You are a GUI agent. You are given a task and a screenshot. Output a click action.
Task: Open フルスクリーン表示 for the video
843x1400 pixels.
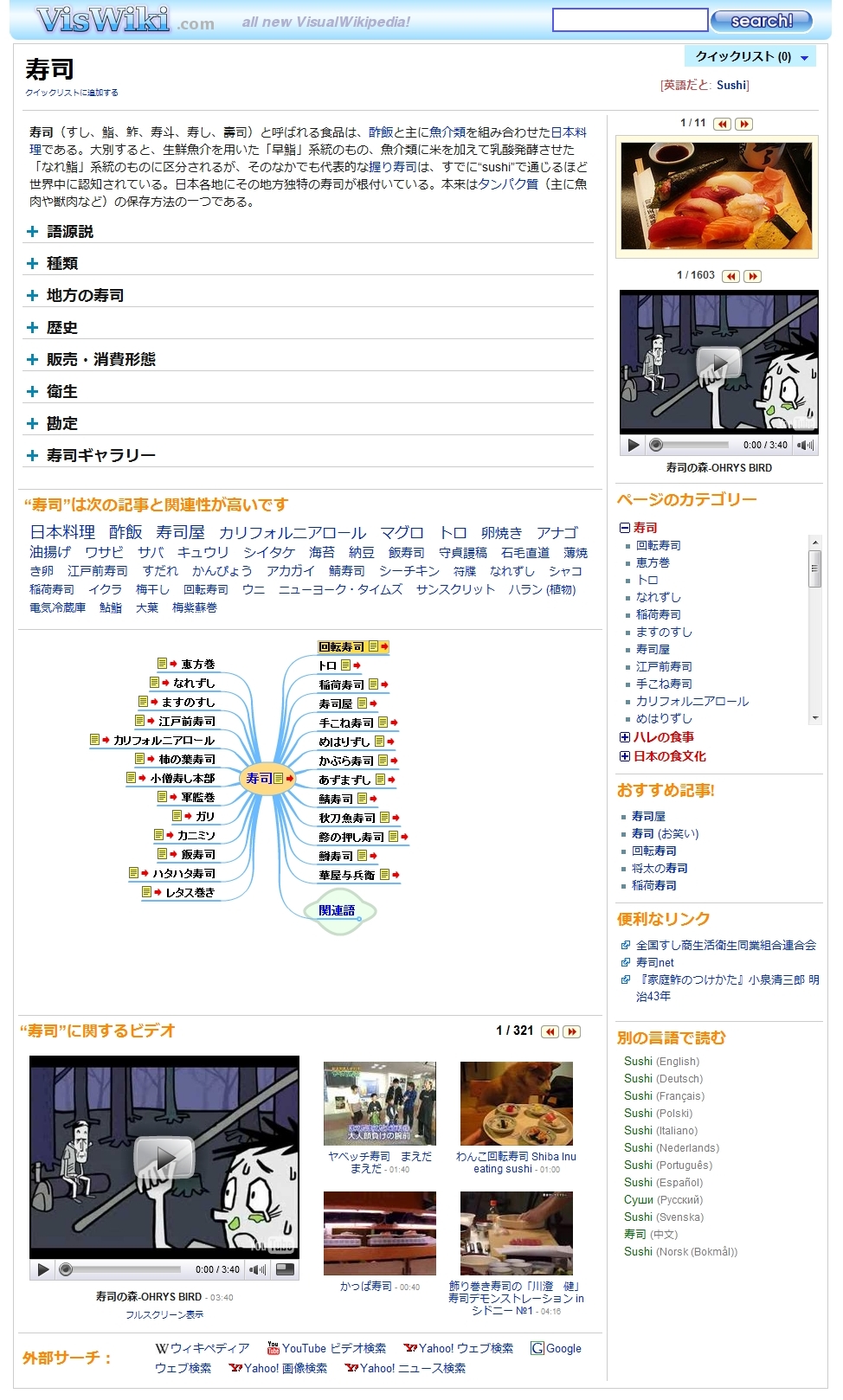pyautogui.click(x=164, y=1314)
